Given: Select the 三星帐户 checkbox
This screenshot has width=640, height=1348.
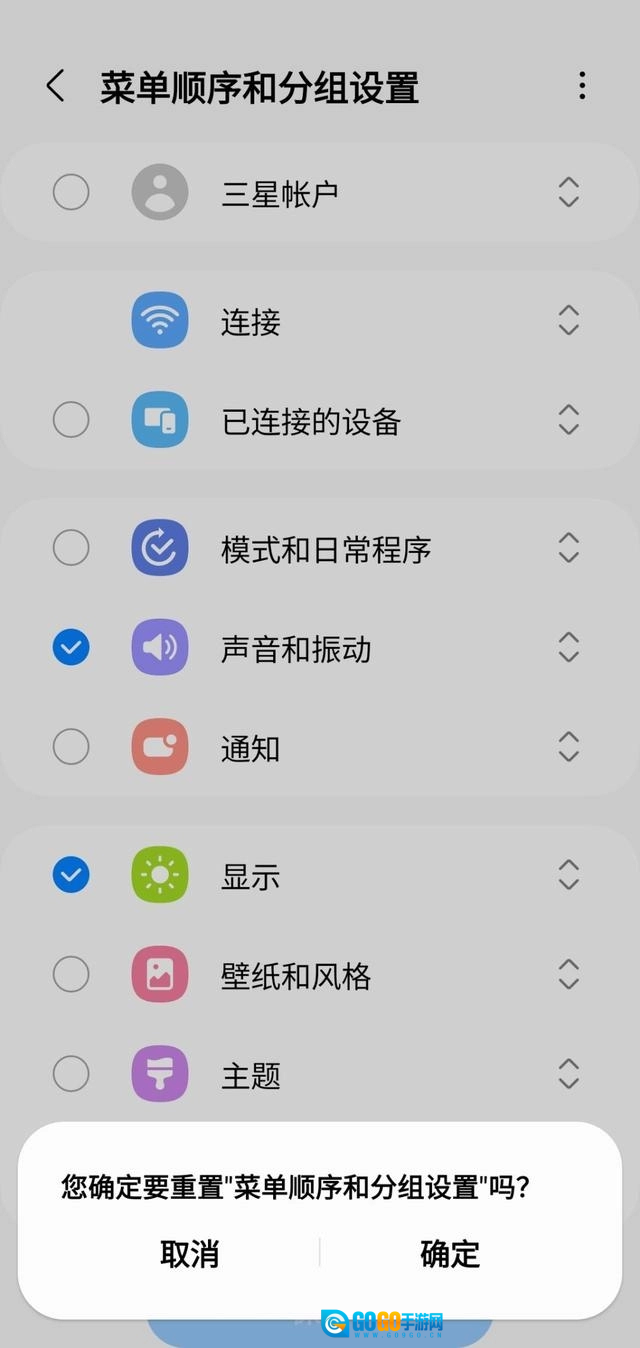Looking at the screenshot, I should 71,192.
